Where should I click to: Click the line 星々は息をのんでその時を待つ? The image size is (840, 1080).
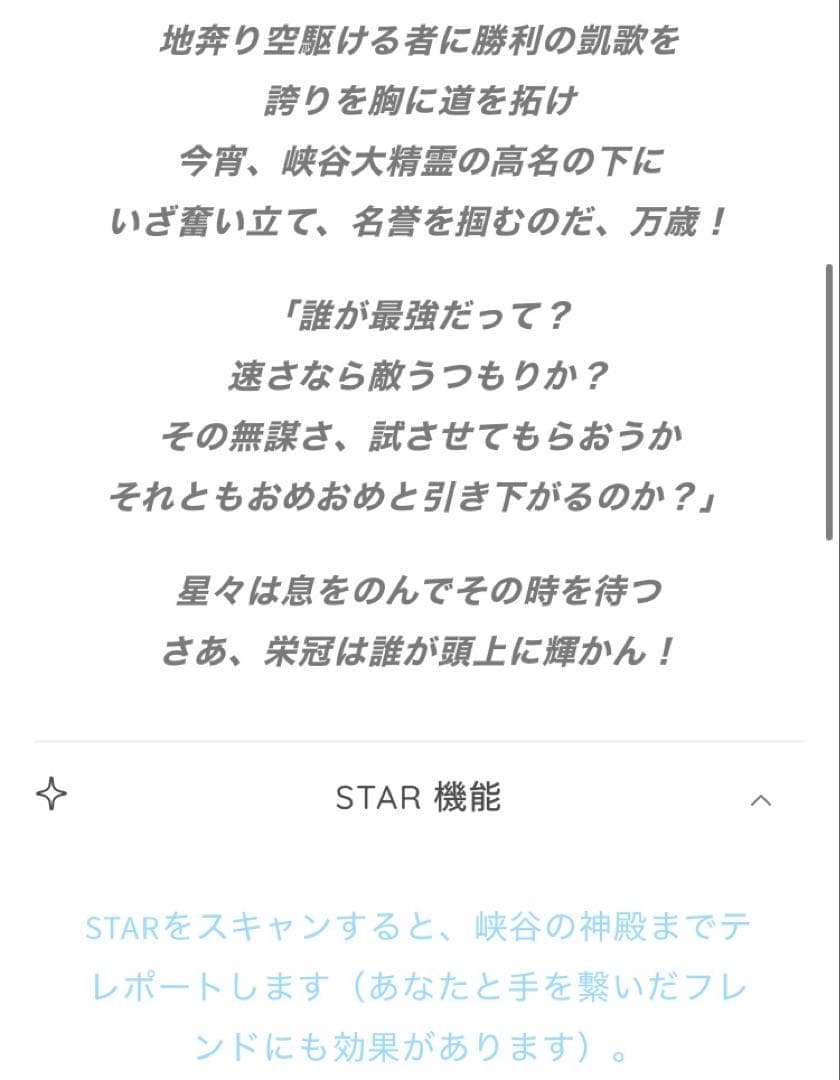point(419,594)
